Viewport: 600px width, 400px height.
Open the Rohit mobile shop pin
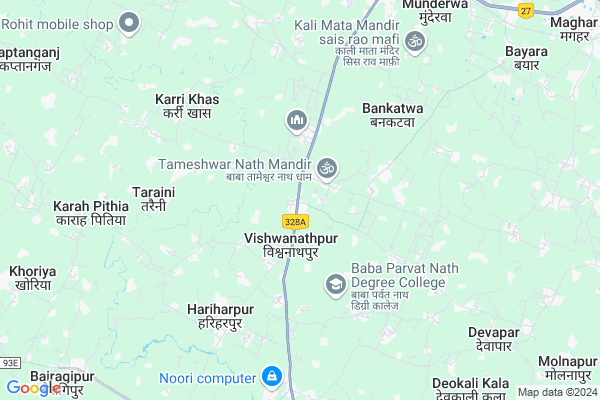click(129, 22)
